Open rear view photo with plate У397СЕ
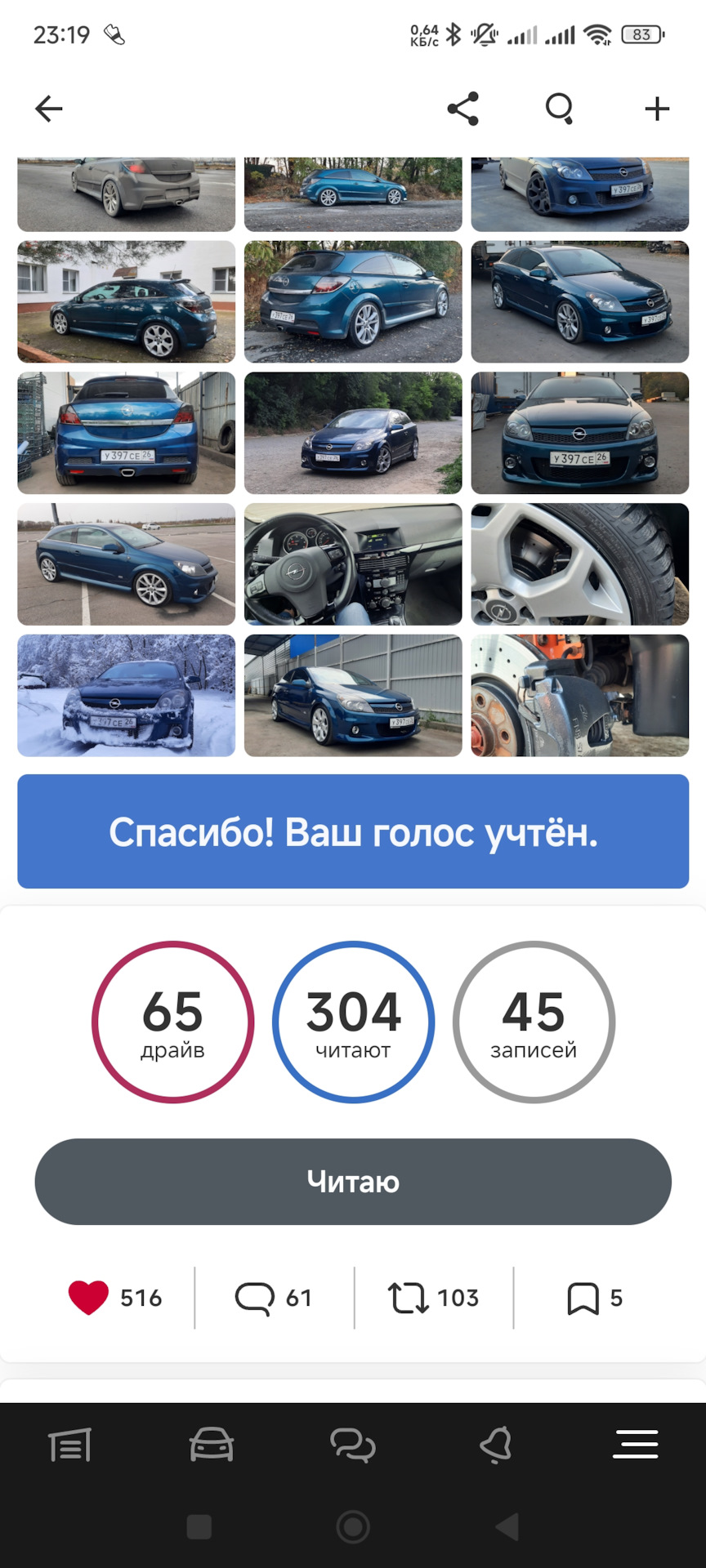The height and width of the screenshot is (1568, 706). (126, 433)
